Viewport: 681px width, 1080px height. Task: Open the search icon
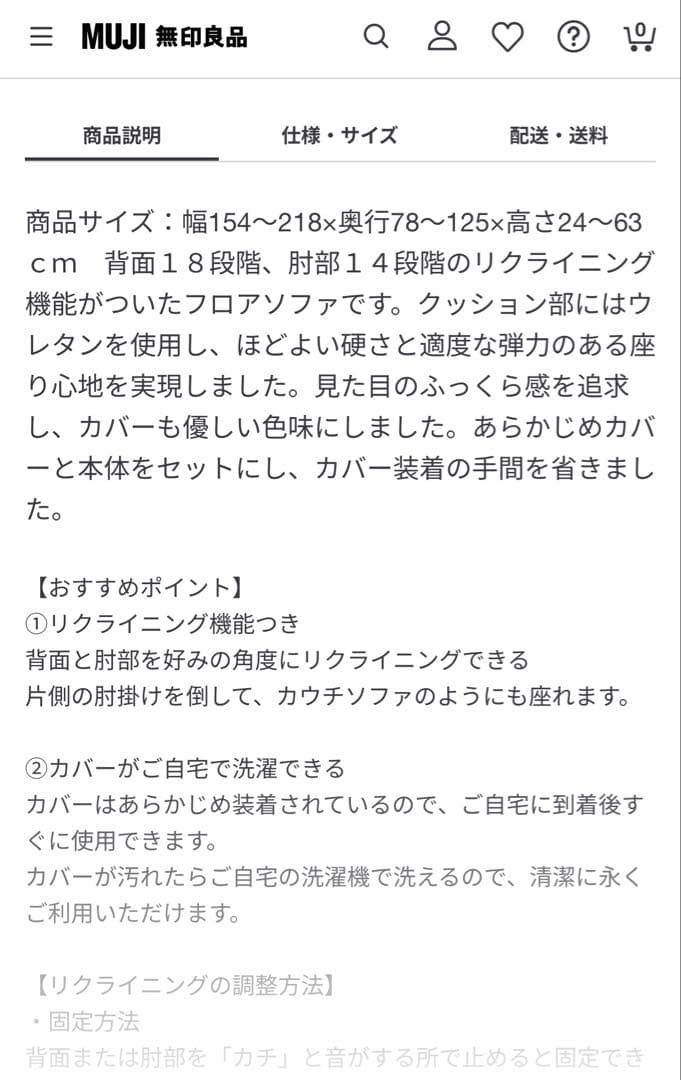(x=375, y=38)
